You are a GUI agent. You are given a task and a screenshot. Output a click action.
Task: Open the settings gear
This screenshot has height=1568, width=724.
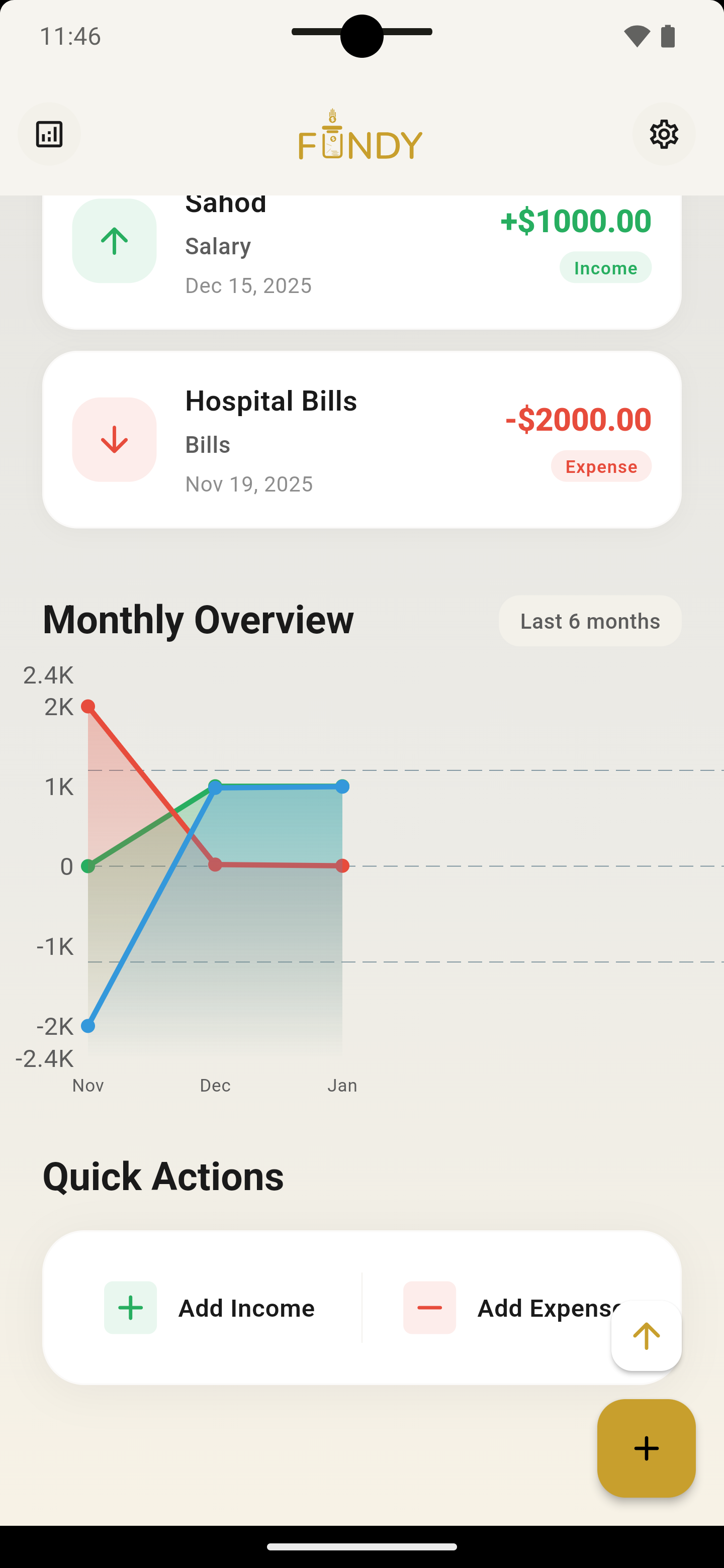(x=664, y=134)
